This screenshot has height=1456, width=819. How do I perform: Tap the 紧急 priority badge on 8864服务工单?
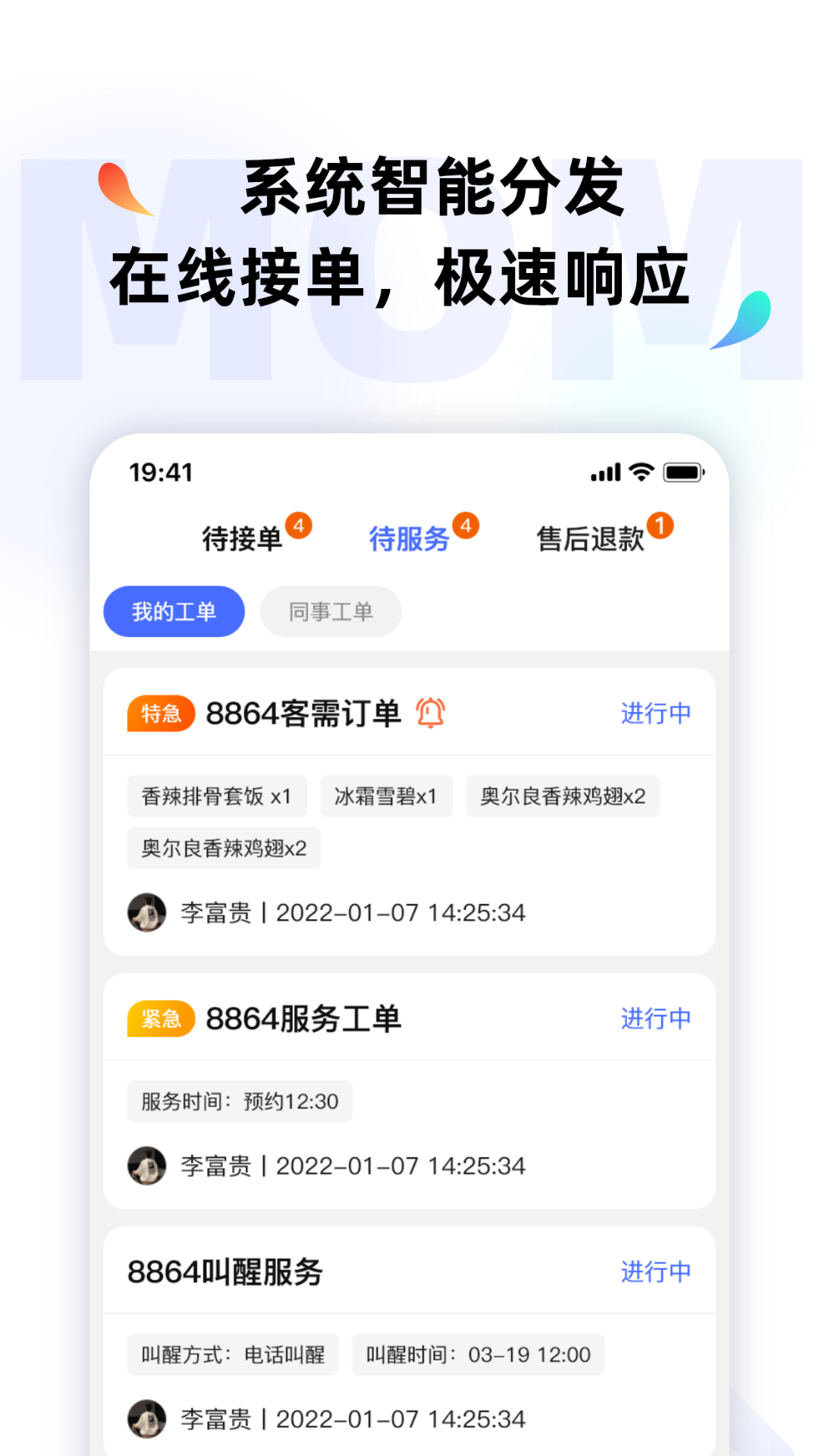[x=161, y=1018]
